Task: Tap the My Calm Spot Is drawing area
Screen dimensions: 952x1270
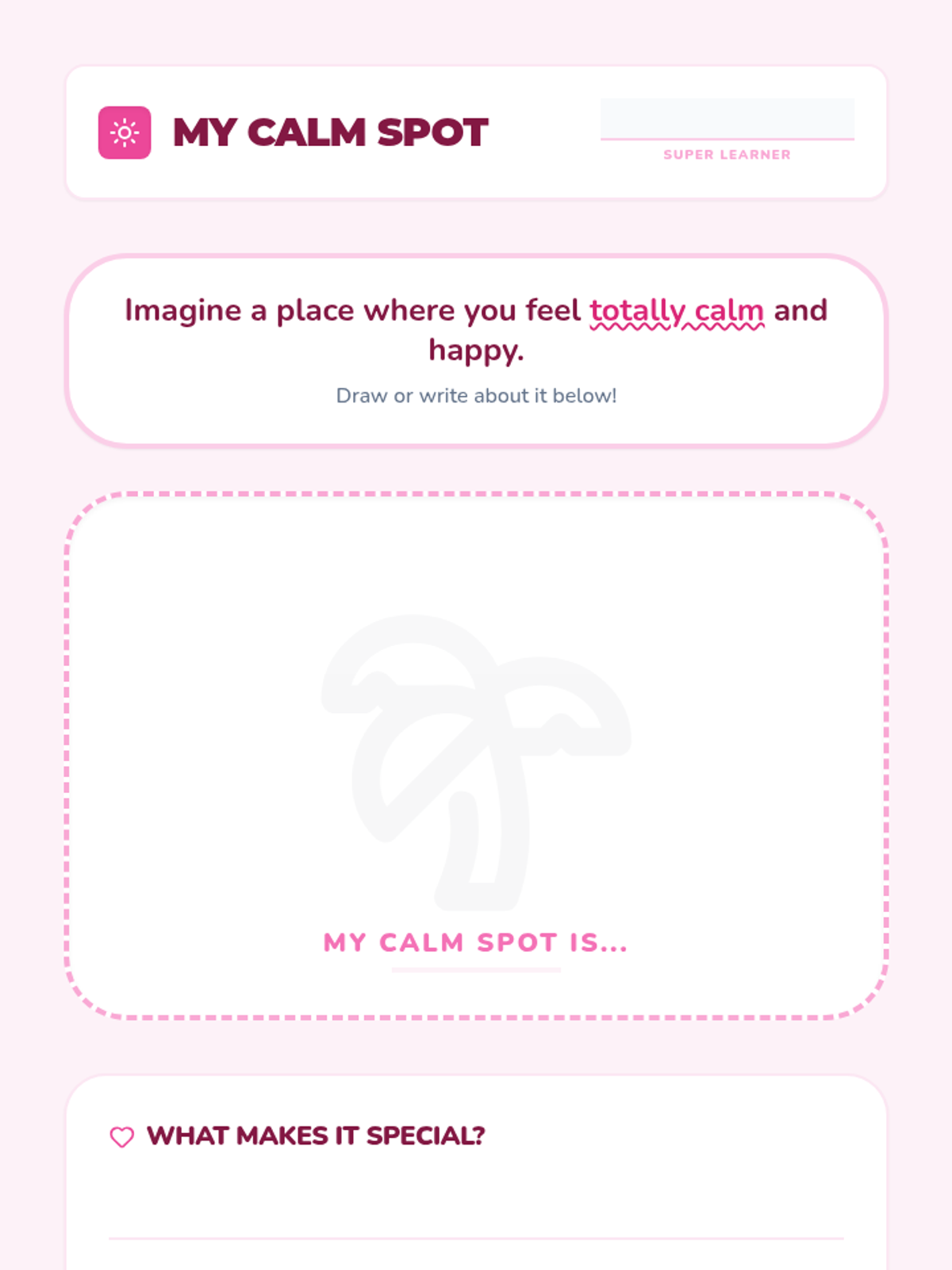Action: [x=476, y=755]
